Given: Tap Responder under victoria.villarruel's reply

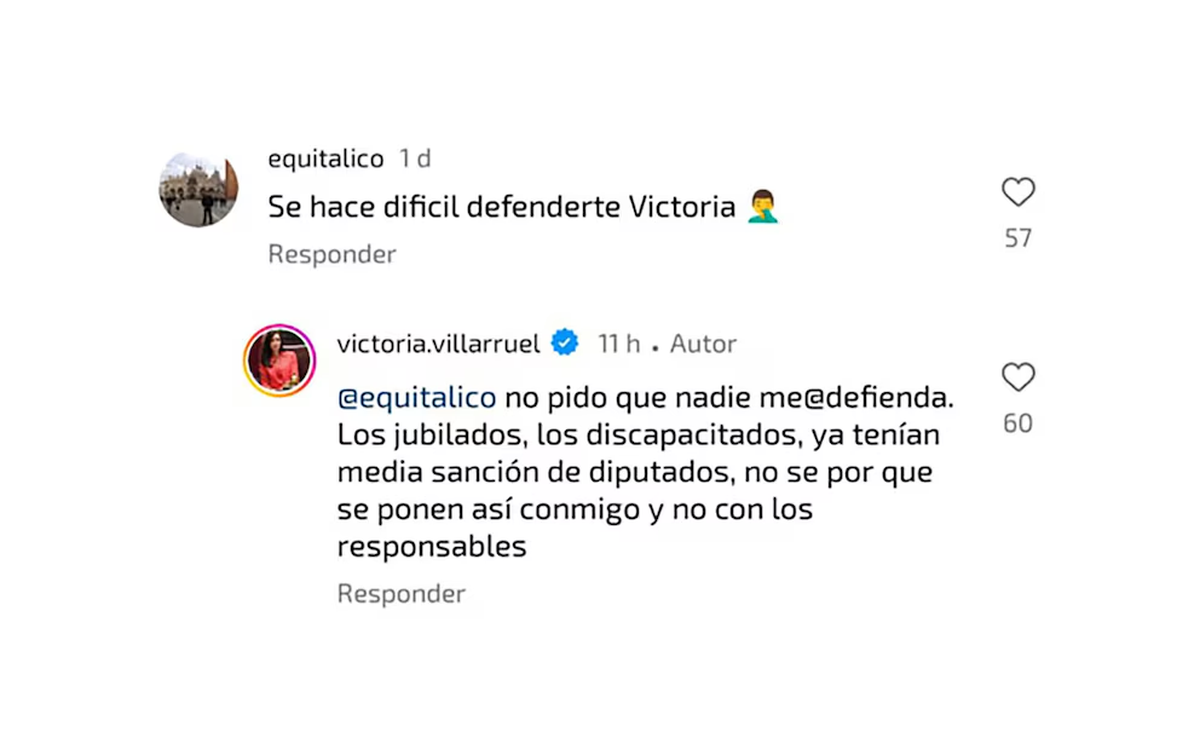Looking at the screenshot, I should [401, 594].
